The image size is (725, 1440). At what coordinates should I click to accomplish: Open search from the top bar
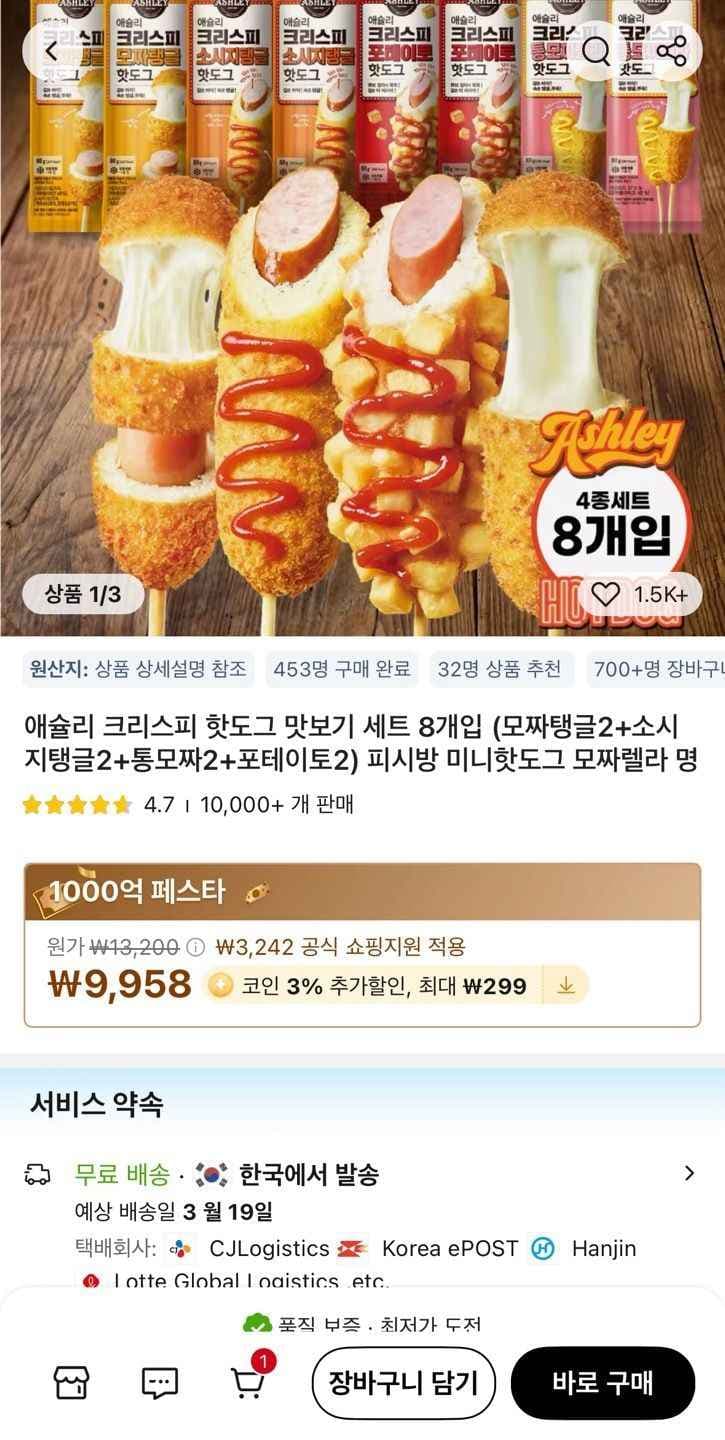(596, 51)
